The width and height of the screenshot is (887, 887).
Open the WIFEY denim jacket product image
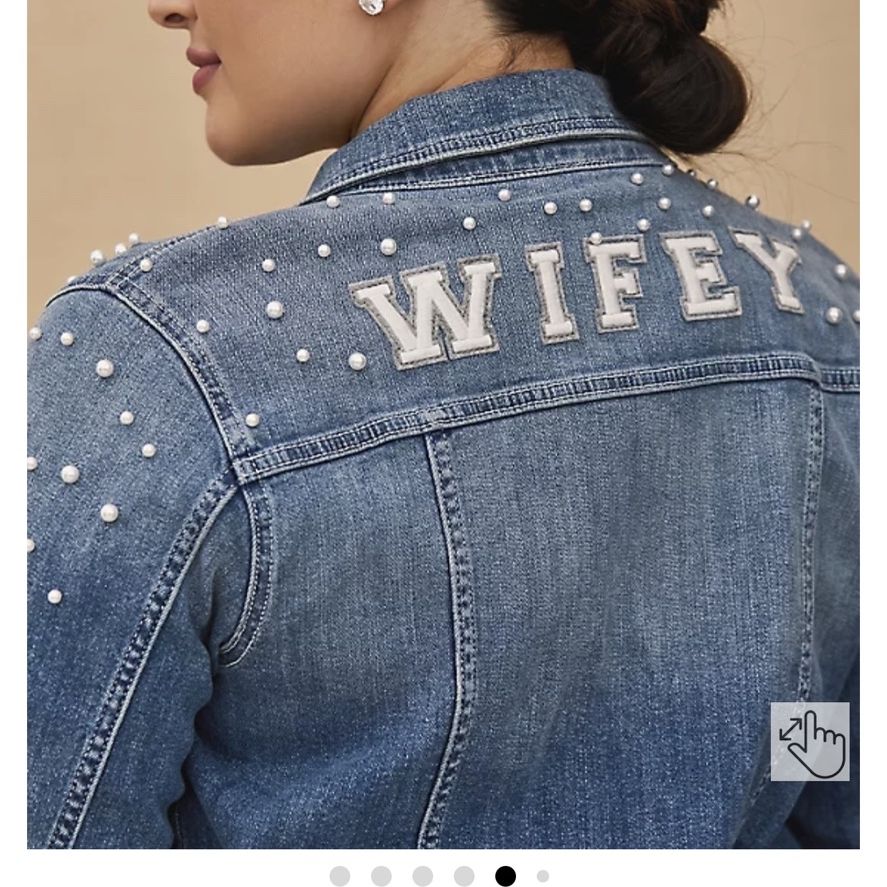(x=444, y=424)
